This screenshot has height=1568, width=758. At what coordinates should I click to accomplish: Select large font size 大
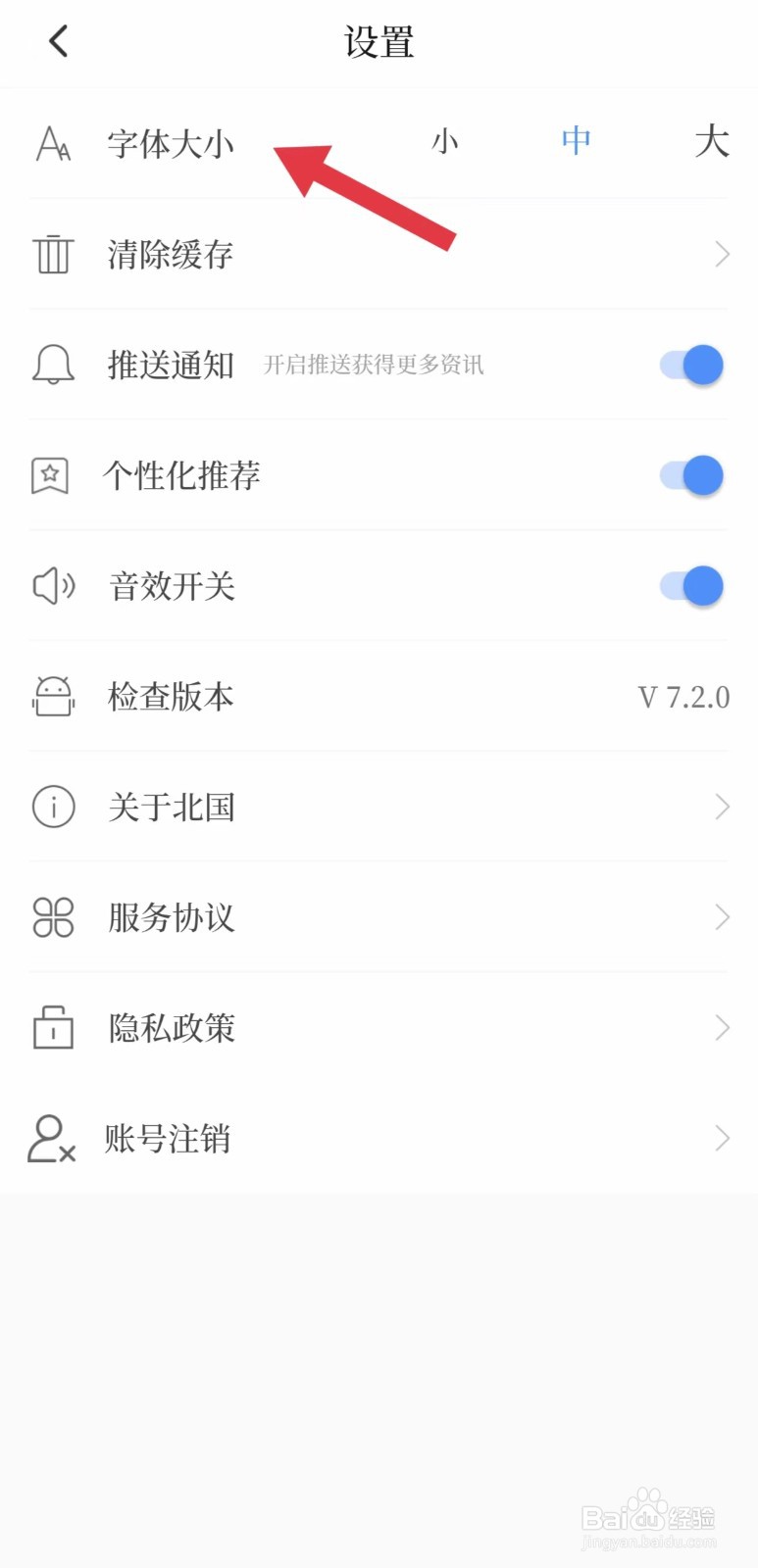pos(711,142)
